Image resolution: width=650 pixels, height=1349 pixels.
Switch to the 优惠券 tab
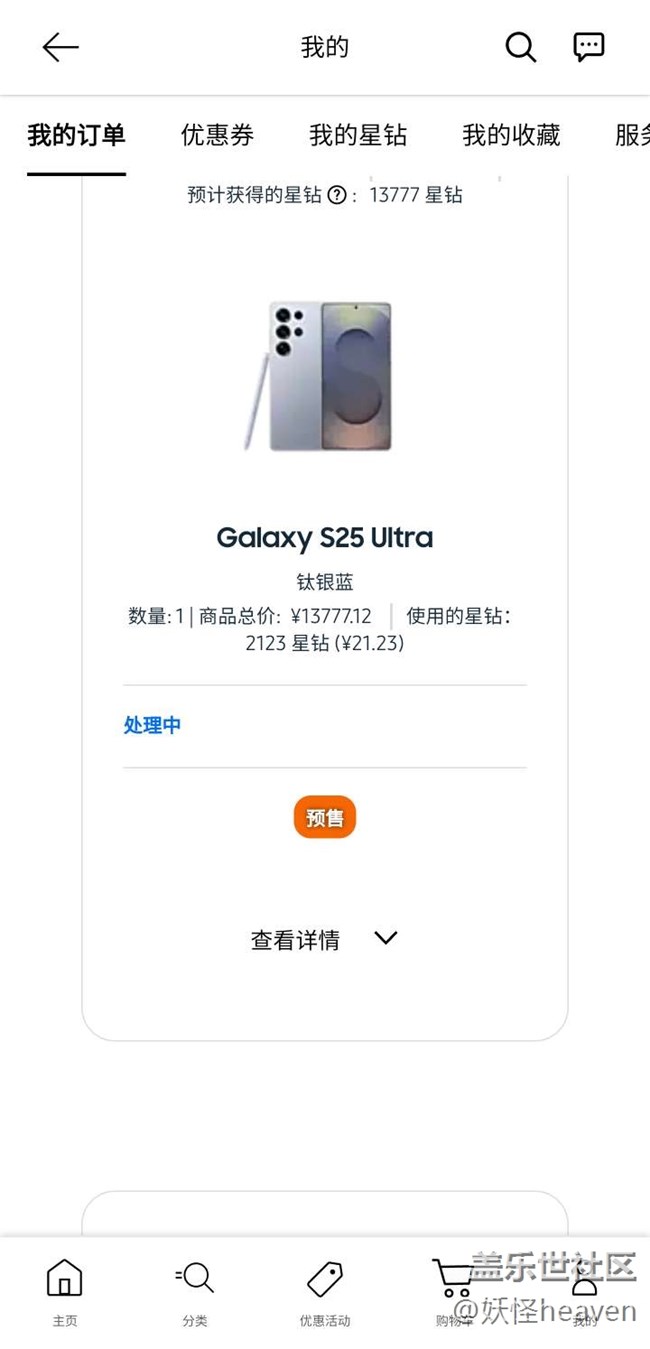(217, 136)
